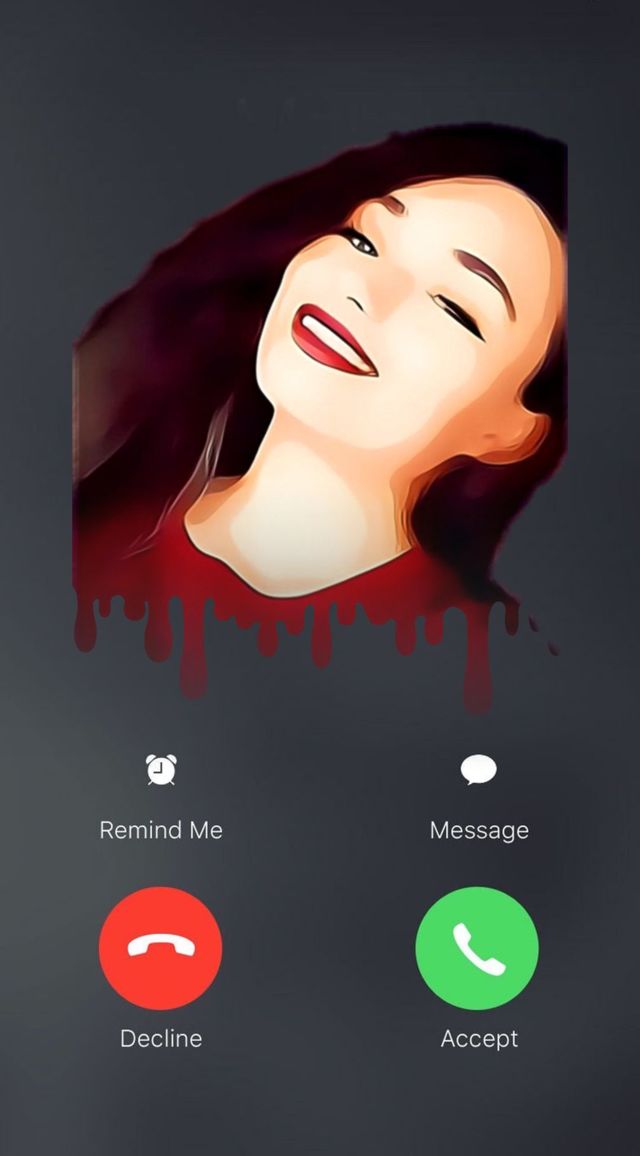Decline the incoming call
The height and width of the screenshot is (1156, 640).
click(x=161, y=948)
